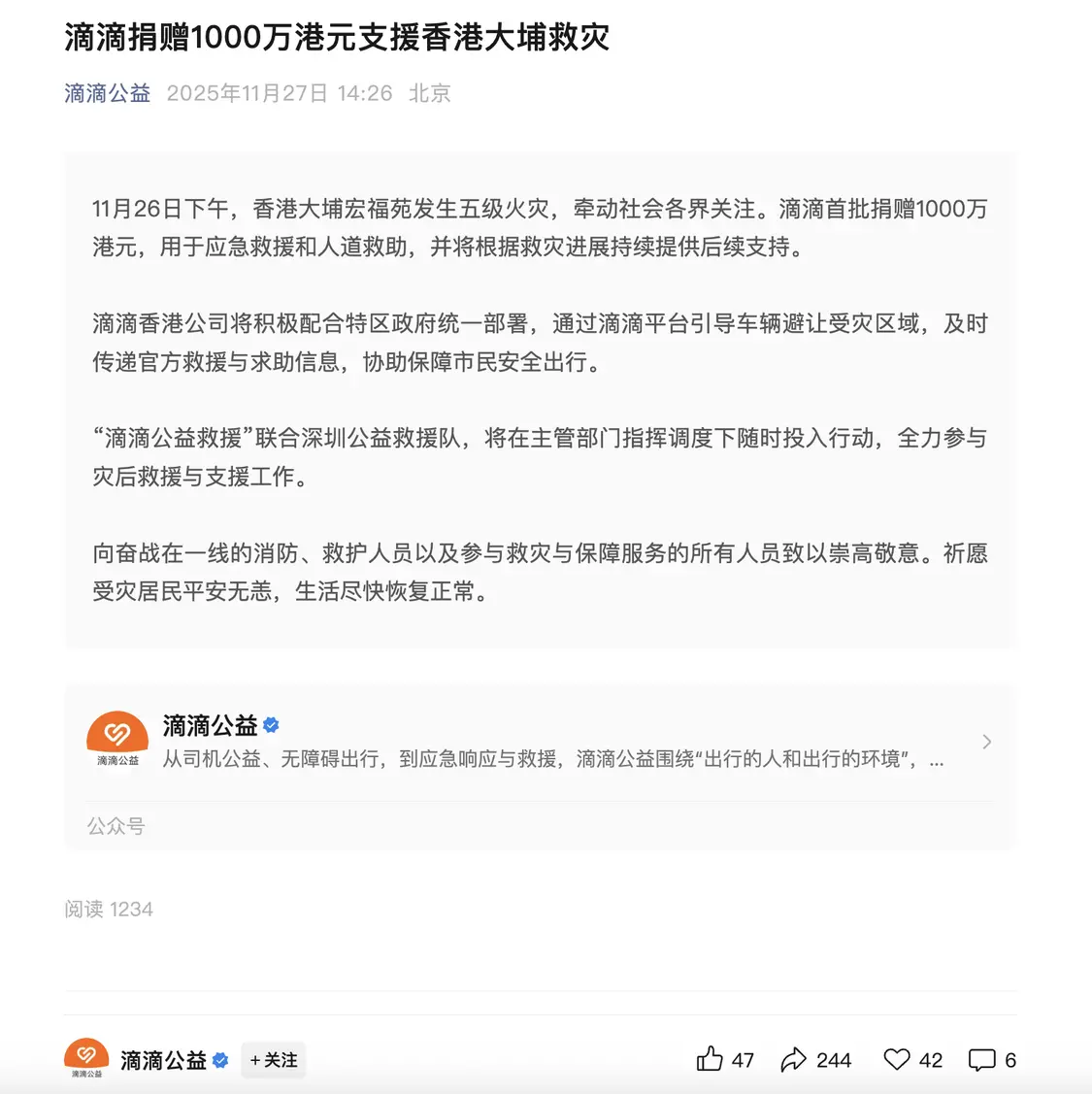Open the comments speech-bubble icon

[x=981, y=1059]
